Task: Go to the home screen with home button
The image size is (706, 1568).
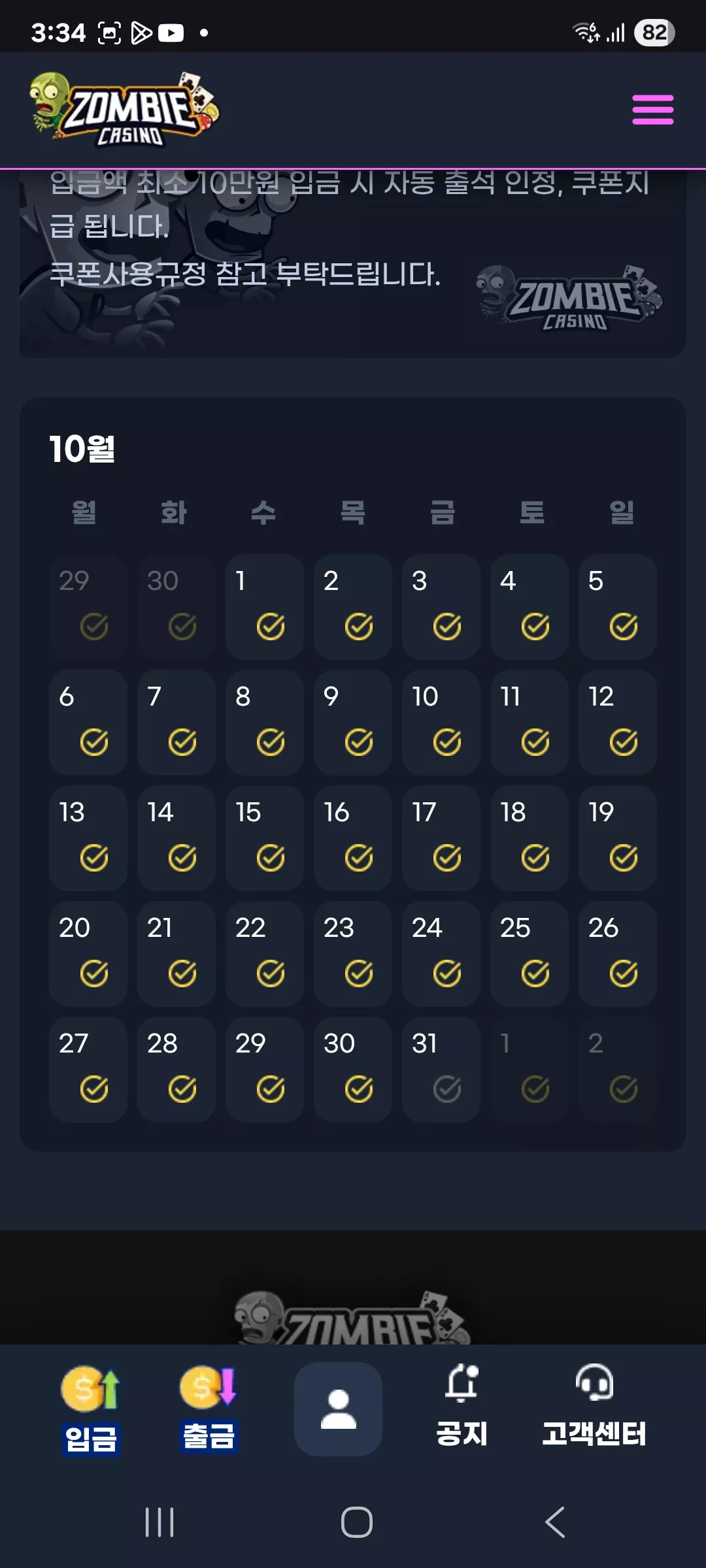Action: (x=357, y=1522)
